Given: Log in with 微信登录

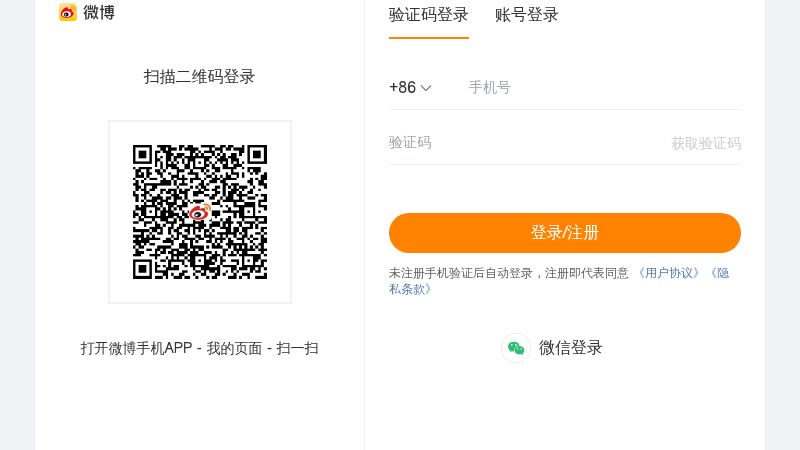Looking at the screenshot, I should [553, 348].
